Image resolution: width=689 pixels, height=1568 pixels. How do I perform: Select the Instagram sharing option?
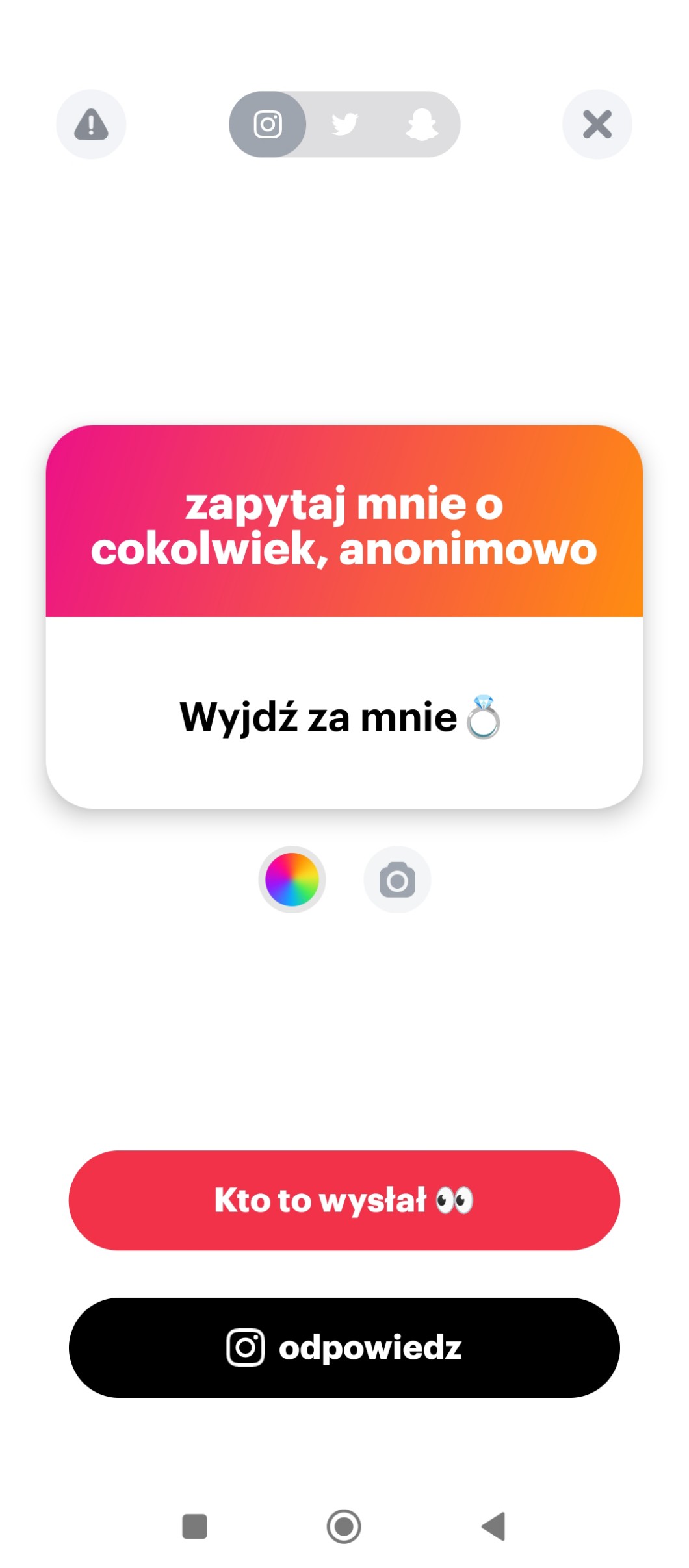[x=268, y=124]
